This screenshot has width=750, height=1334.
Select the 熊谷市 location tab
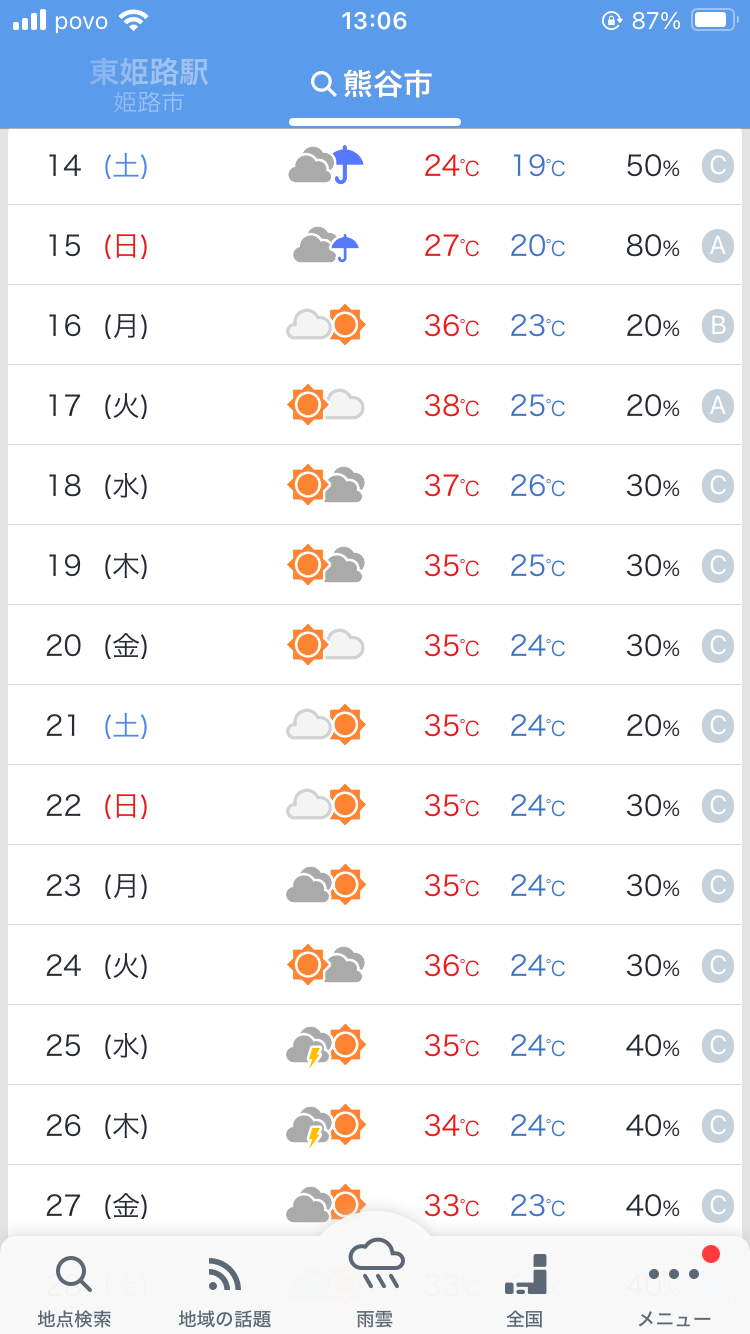pos(372,84)
